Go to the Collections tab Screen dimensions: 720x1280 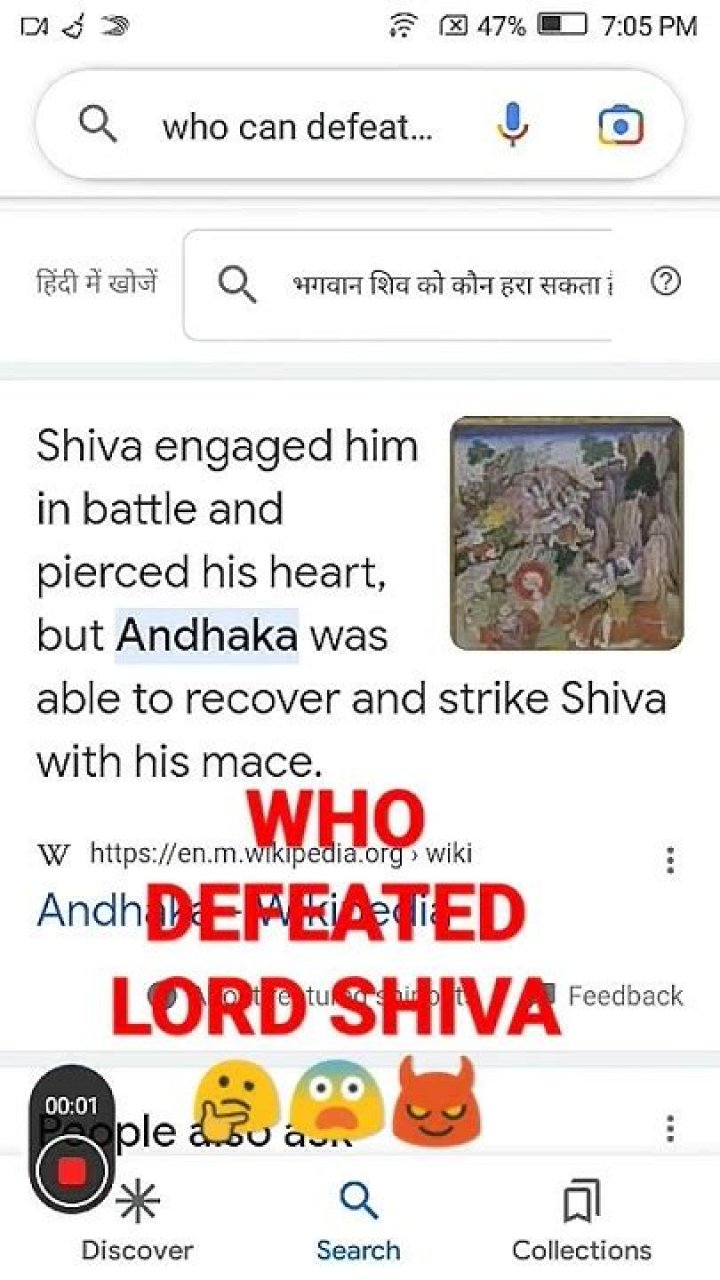(581, 1220)
